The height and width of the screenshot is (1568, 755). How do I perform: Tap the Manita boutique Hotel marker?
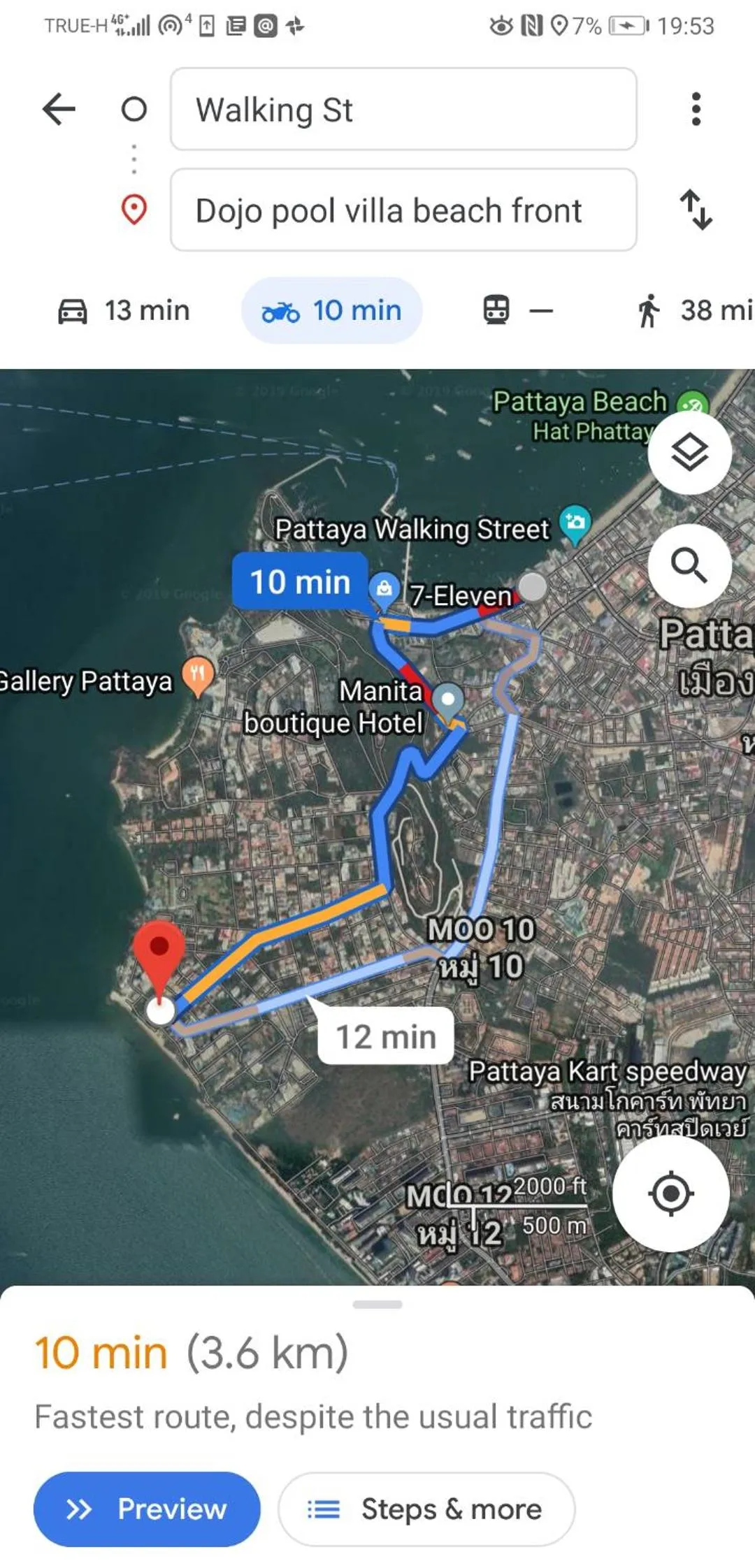pyautogui.click(x=447, y=699)
